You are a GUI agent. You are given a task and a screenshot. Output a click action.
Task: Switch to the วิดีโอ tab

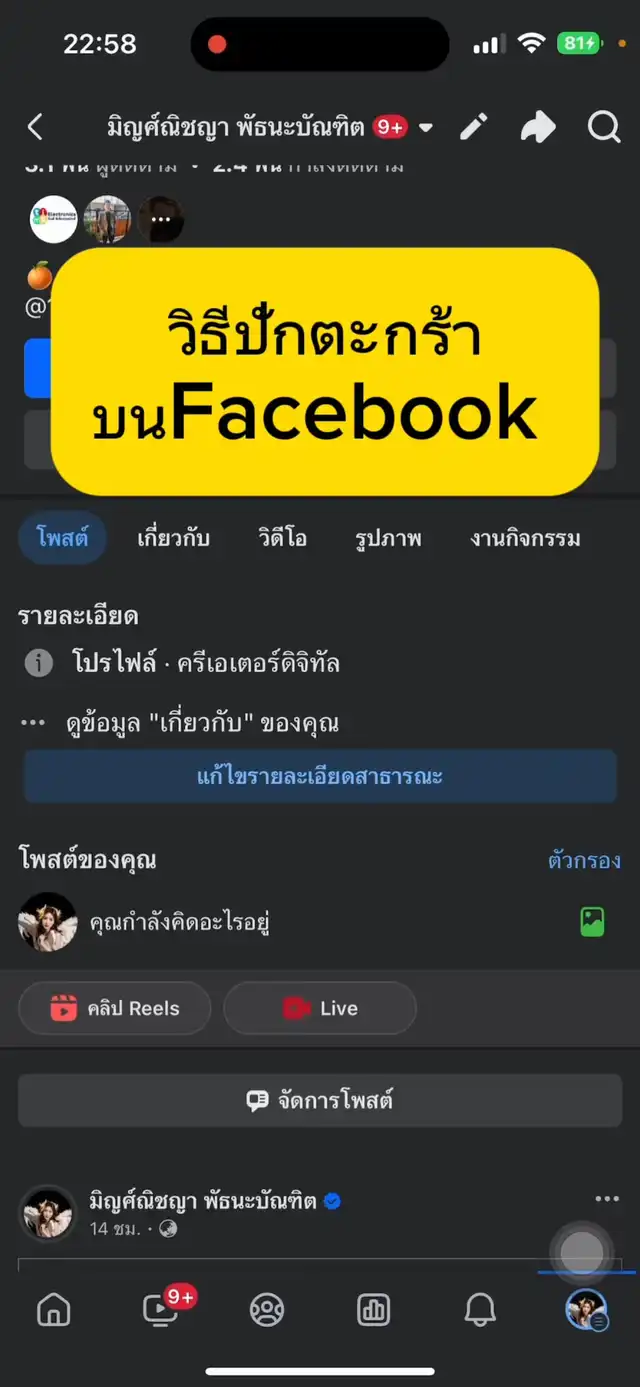[x=282, y=538]
